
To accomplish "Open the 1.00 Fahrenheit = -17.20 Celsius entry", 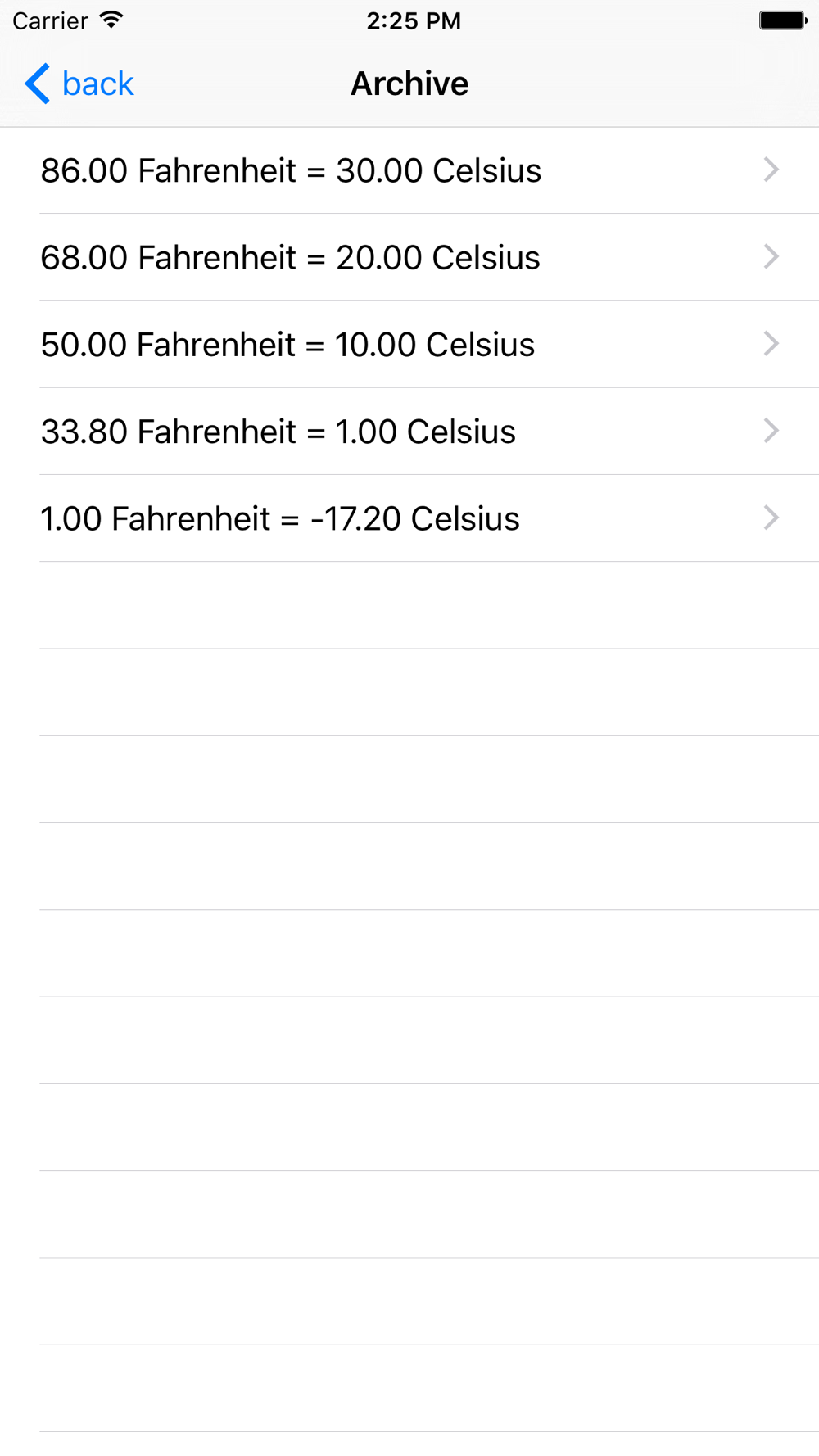I will (x=409, y=518).
